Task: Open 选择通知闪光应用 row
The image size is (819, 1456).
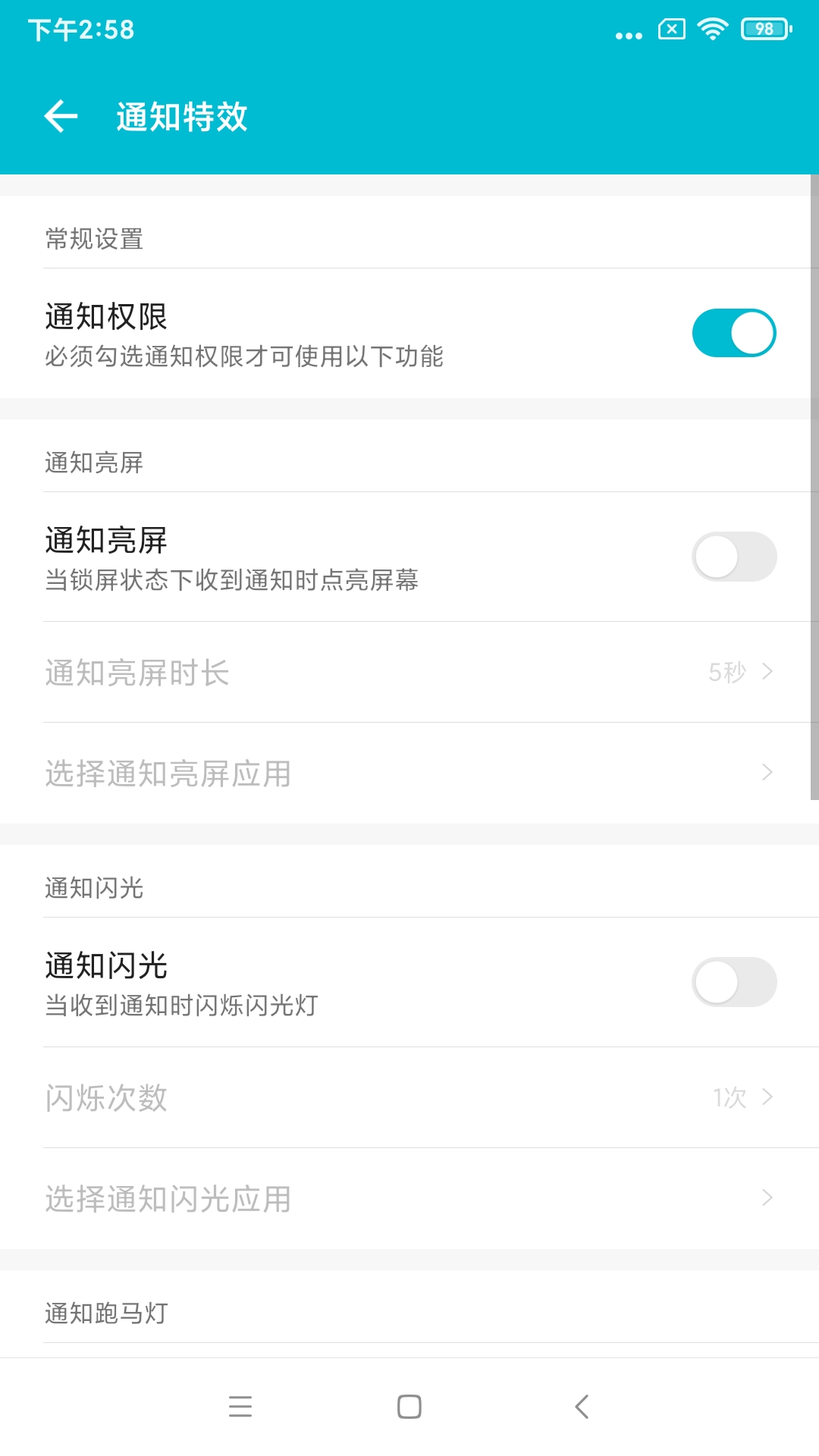Action: (x=409, y=1199)
